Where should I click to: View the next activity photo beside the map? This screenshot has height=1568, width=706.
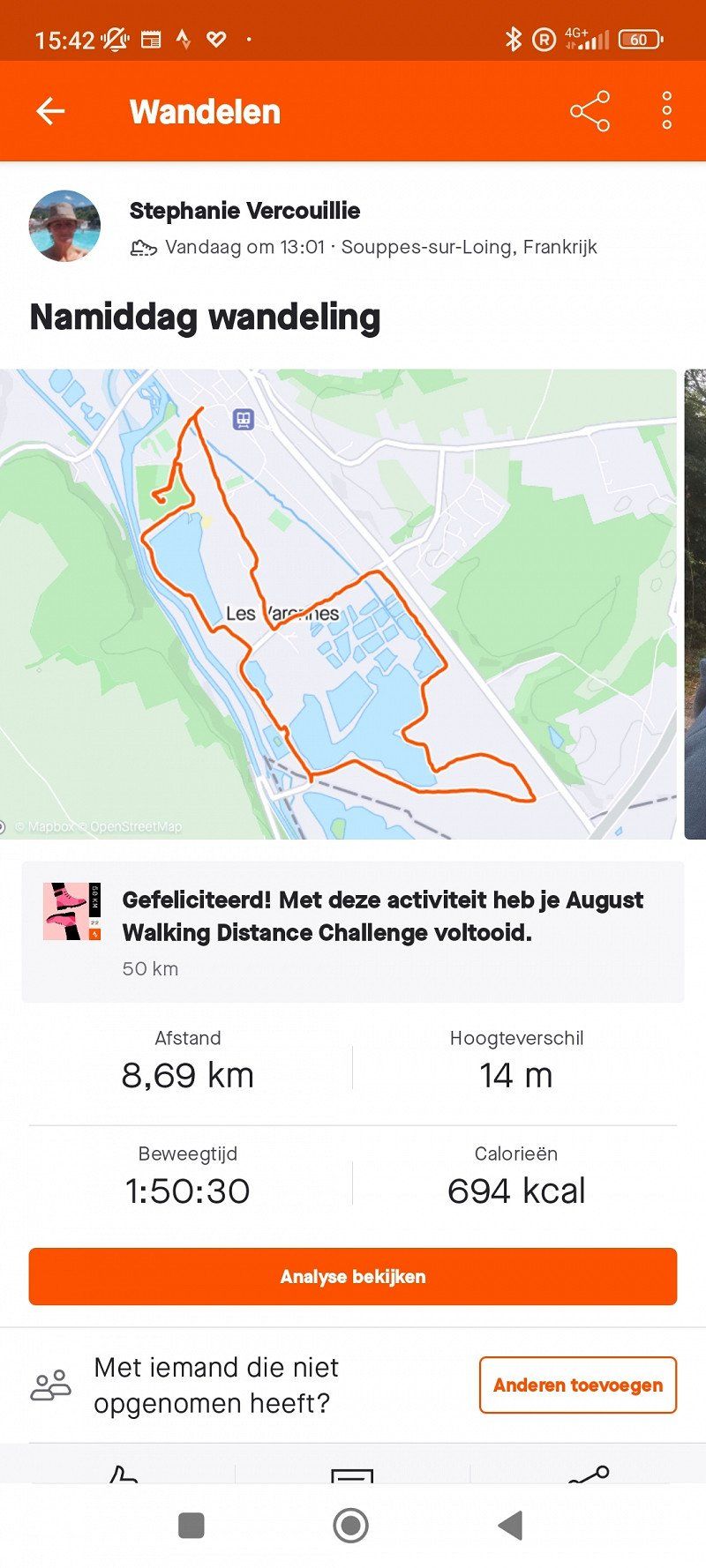click(x=695, y=603)
